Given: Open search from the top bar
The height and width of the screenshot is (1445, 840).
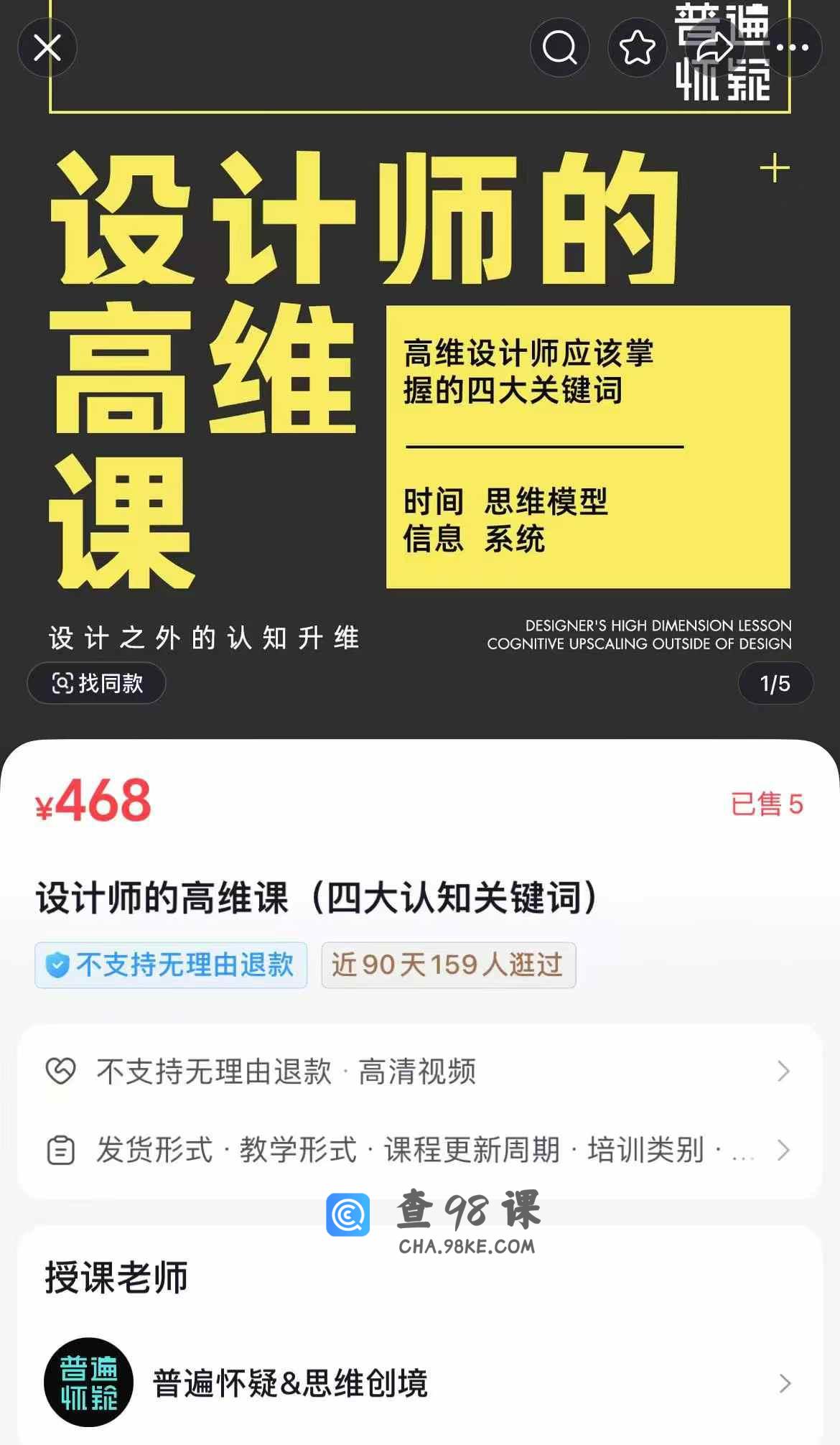Looking at the screenshot, I should click(559, 47).
